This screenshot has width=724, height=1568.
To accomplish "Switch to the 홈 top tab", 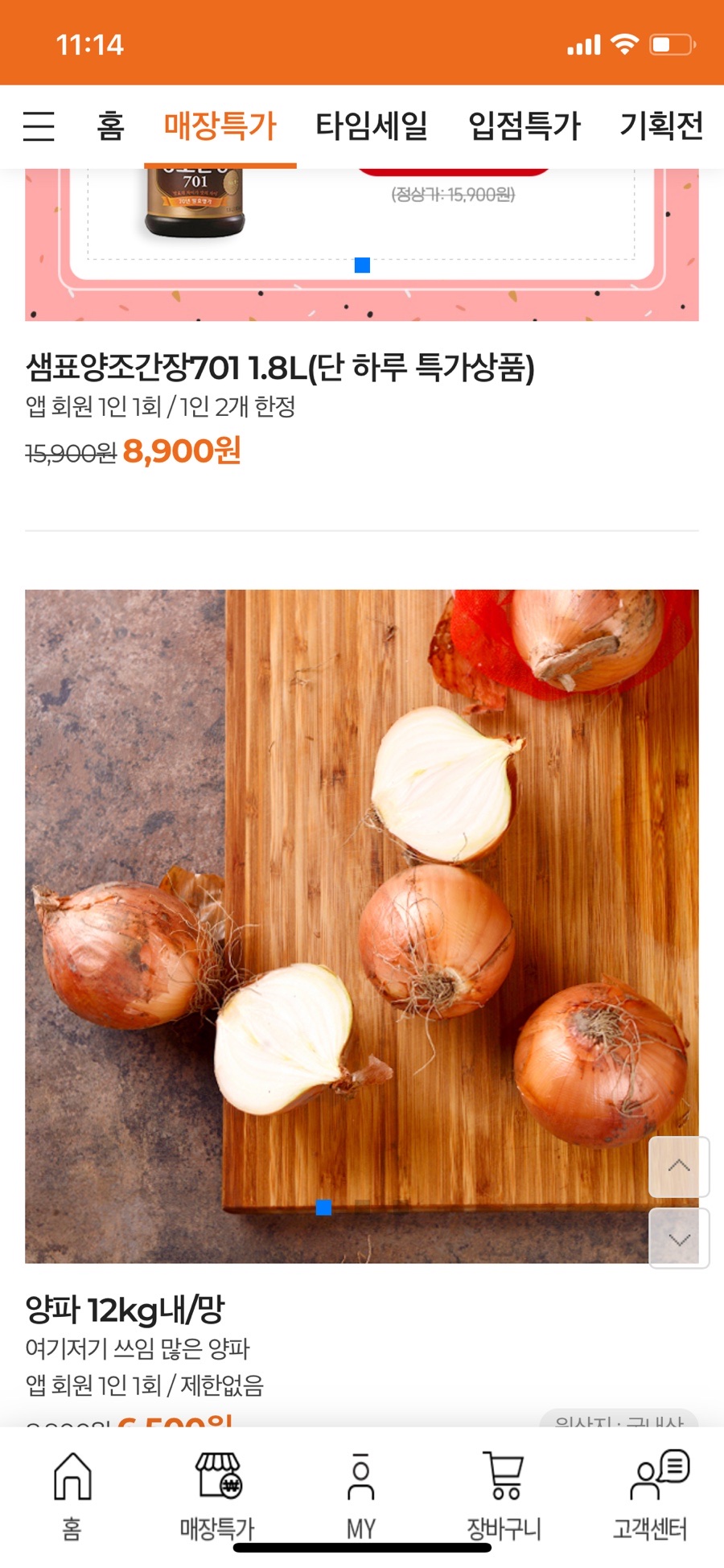I will [x=110, y=126].
